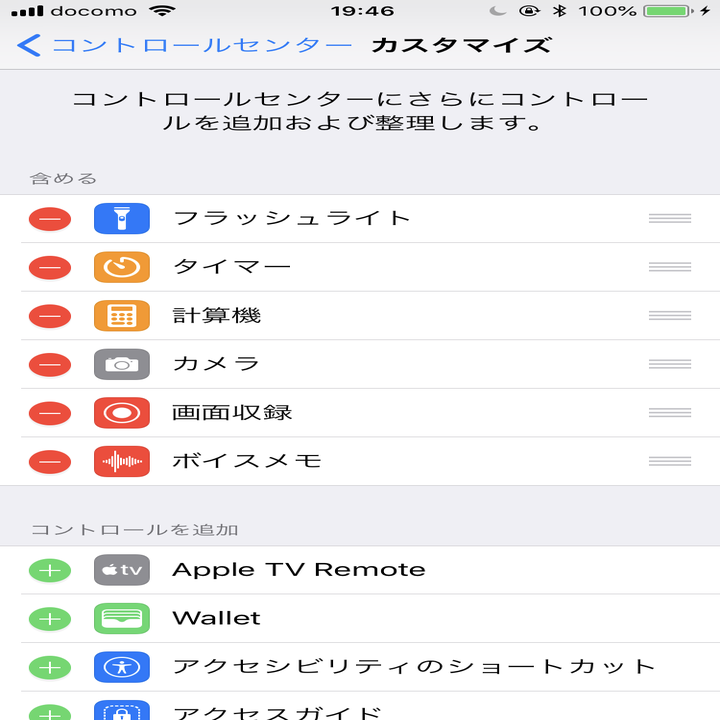Add Wallet to Control Center

click(x=50, y=618)
